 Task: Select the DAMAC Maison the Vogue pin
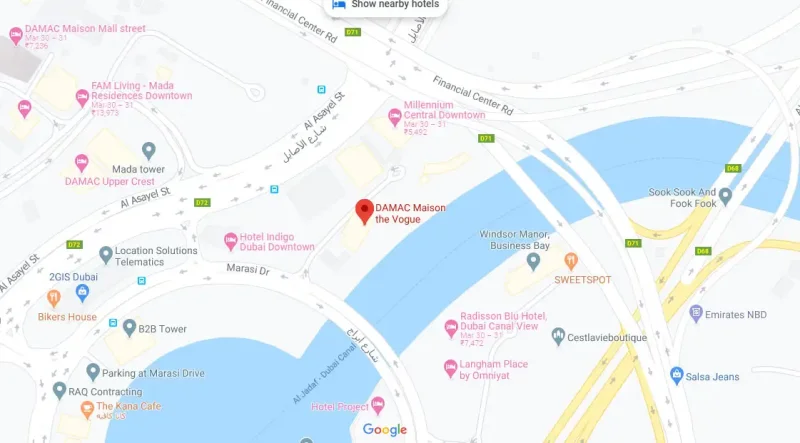click(x=365, y=210)
